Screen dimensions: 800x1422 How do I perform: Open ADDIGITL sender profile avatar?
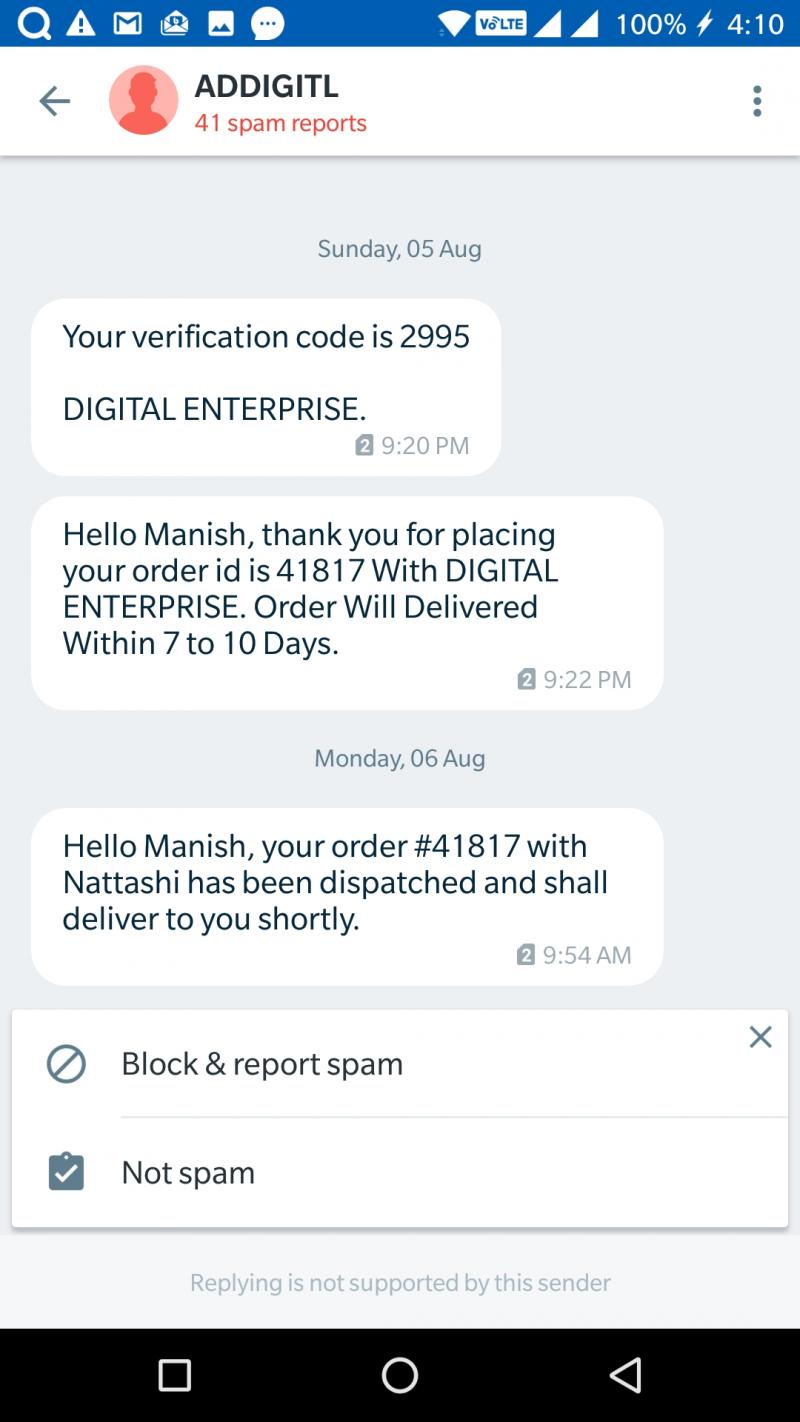(x=143, y=100)
